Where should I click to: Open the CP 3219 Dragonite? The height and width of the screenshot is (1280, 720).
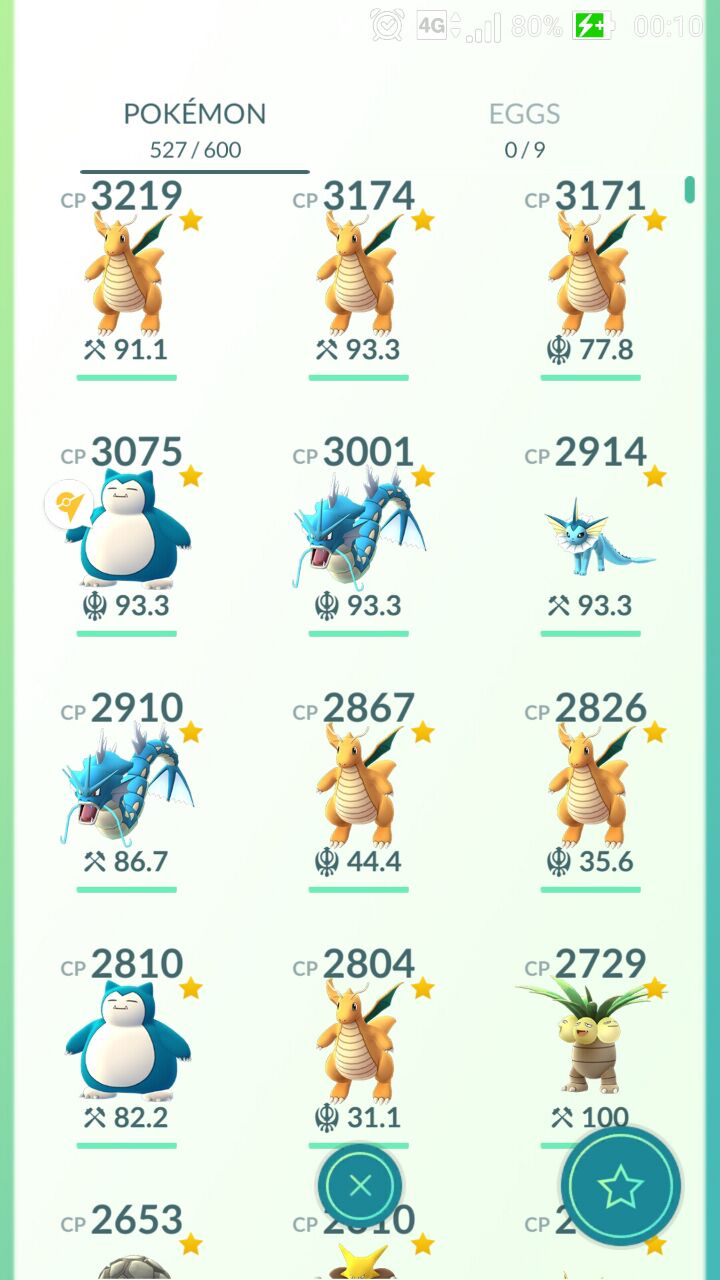[126, 278]
